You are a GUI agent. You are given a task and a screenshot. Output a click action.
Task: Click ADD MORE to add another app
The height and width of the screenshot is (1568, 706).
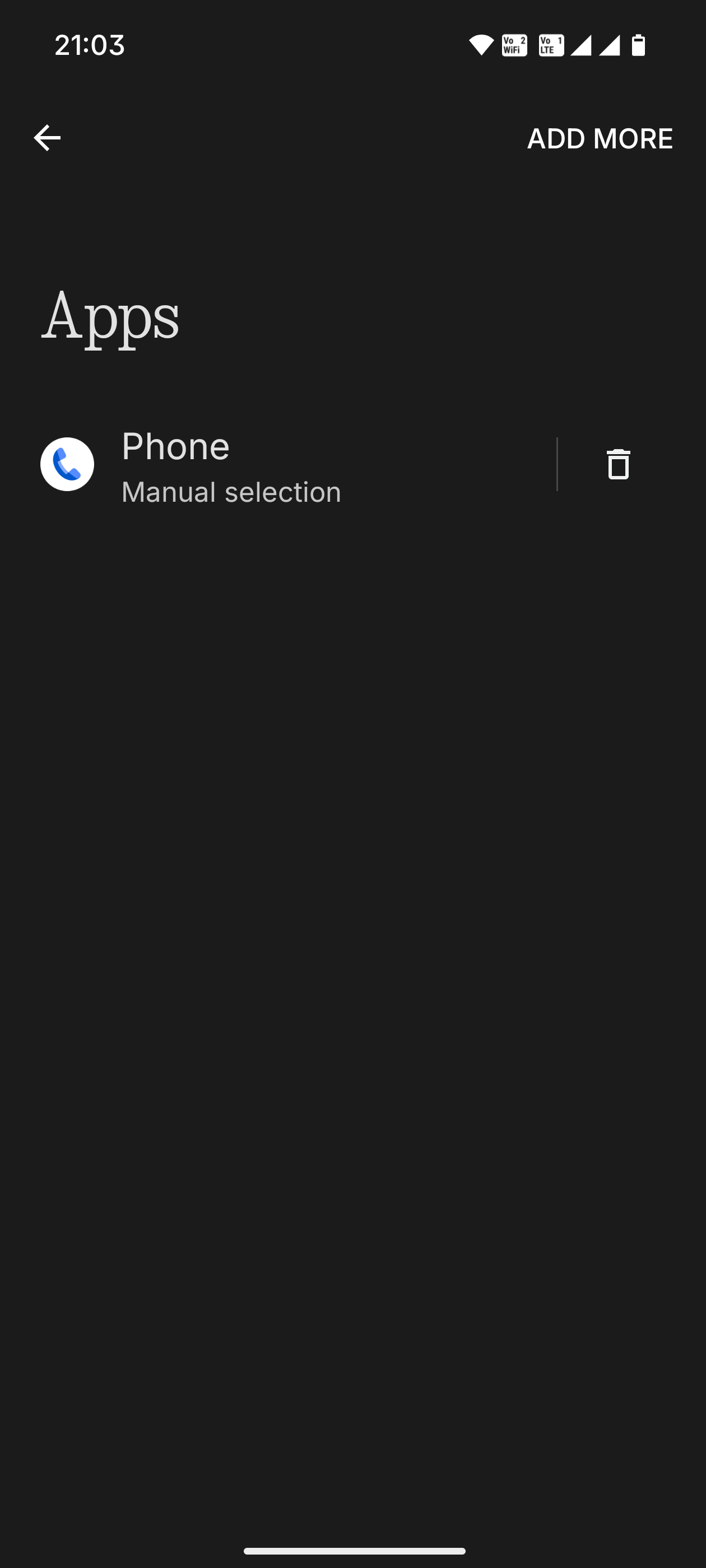[600, 138]
